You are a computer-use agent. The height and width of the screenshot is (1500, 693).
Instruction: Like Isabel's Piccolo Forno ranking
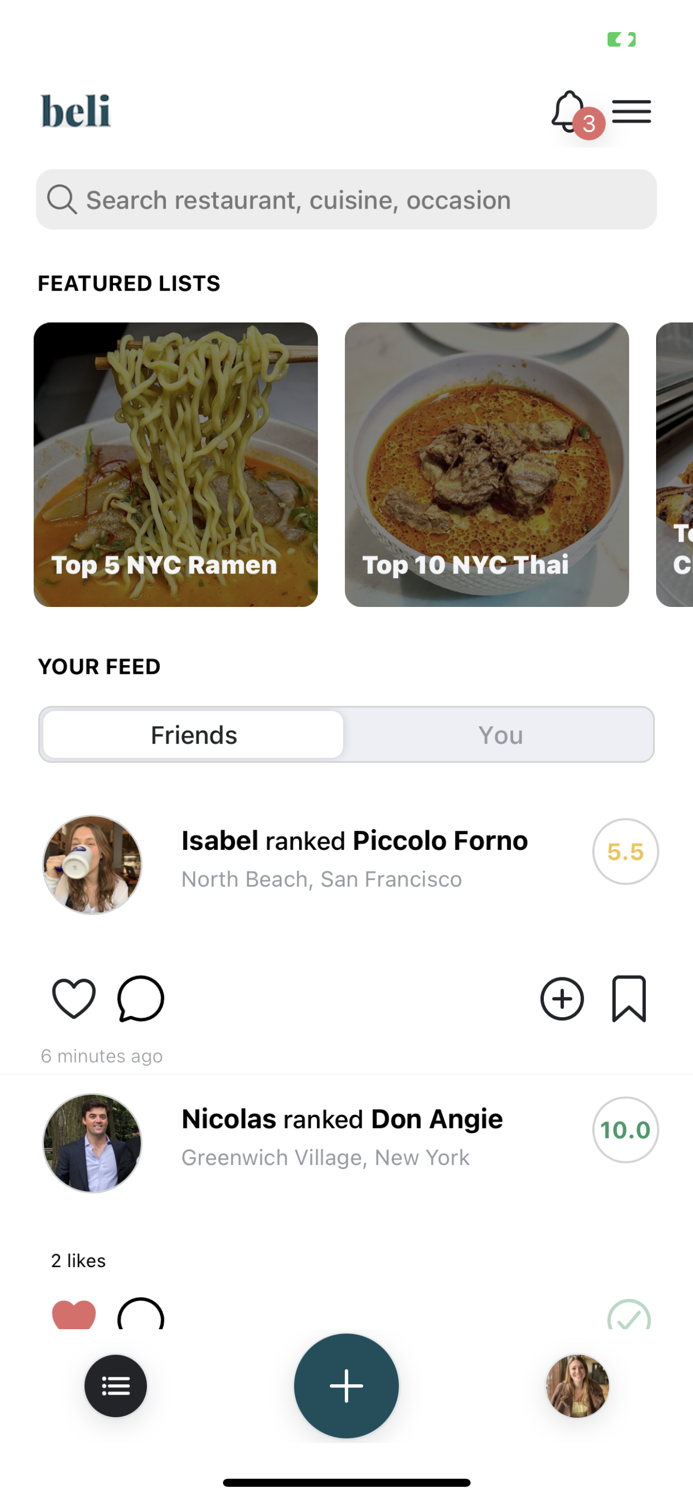coord(74,999)
